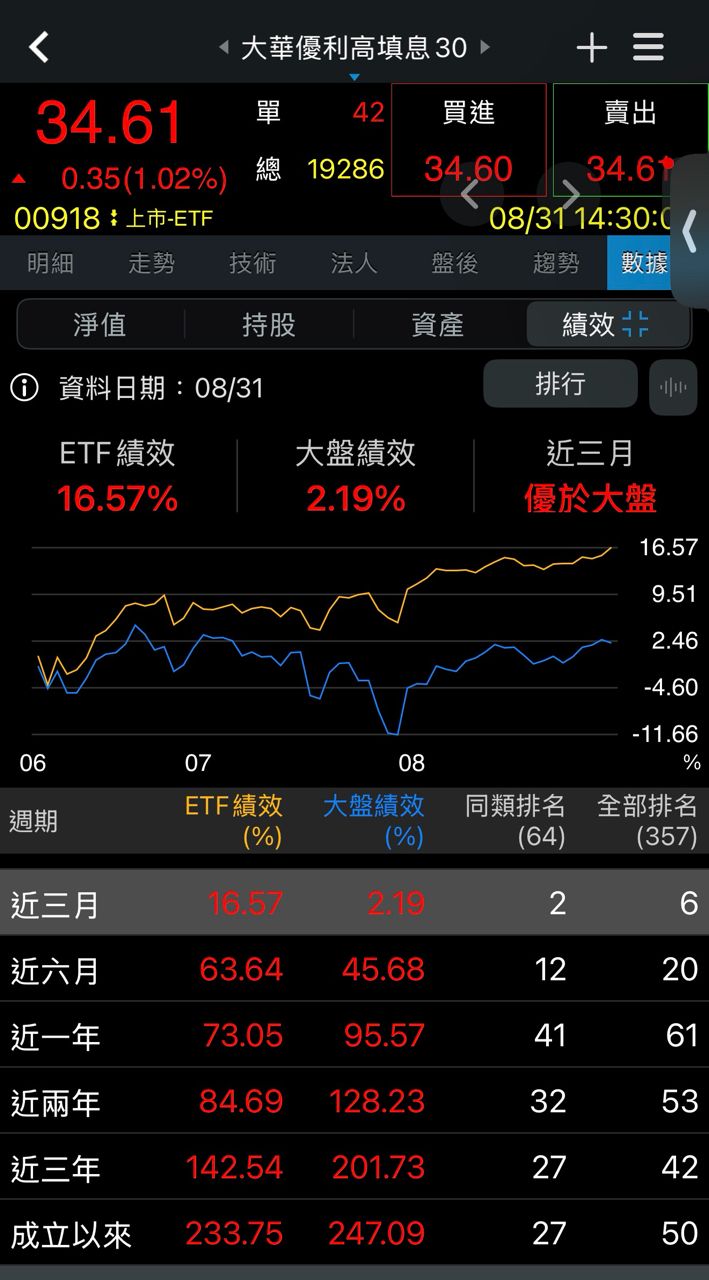Switch to the 明細 tab
The image size is (709, 1280).
tap(51, 263)
